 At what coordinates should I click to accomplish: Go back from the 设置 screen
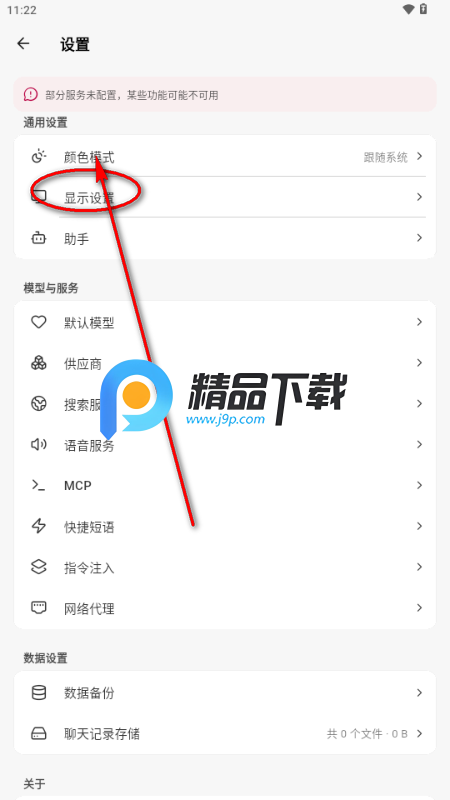[23, 44]
